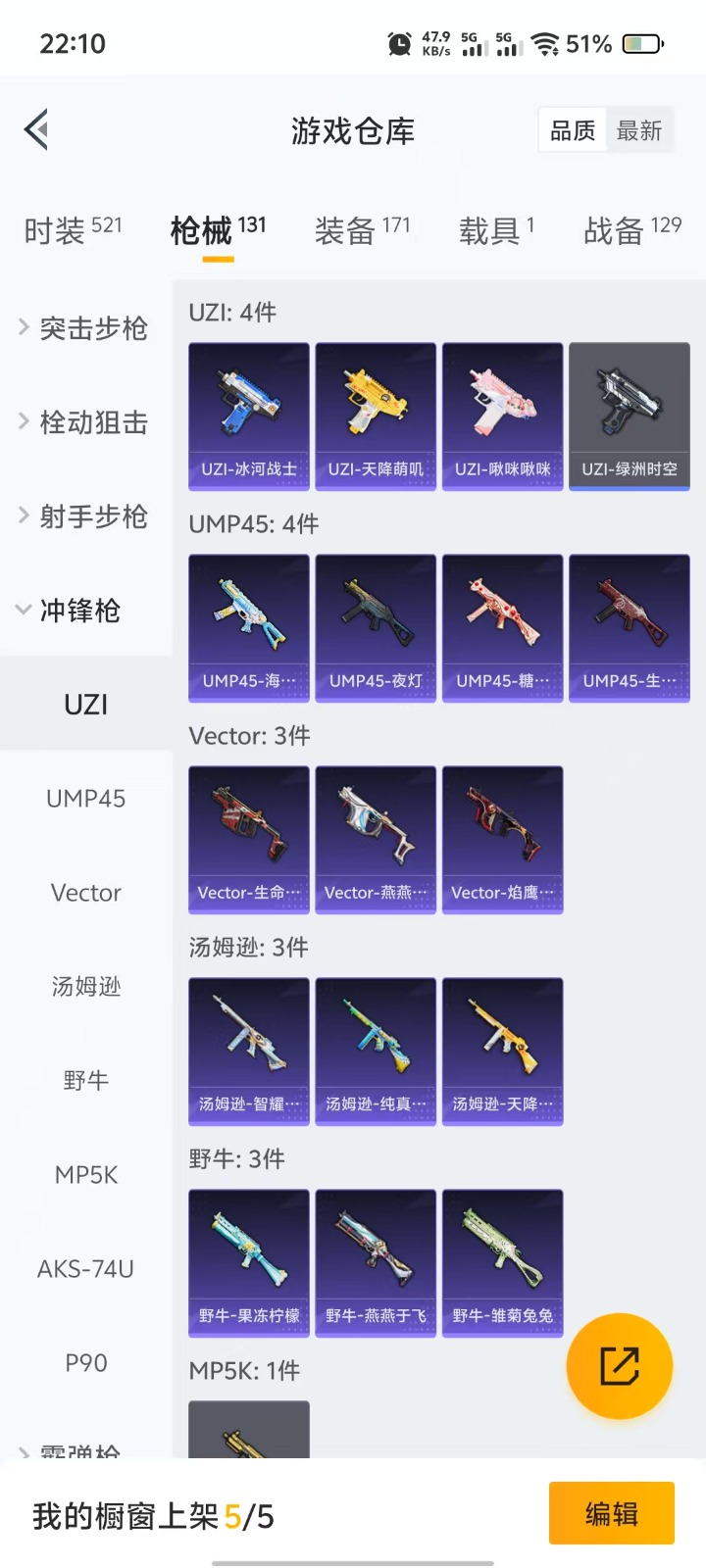Expand the 射手步枪 category
This screenshot has width=706, height=1568.
tap(85, 516)
